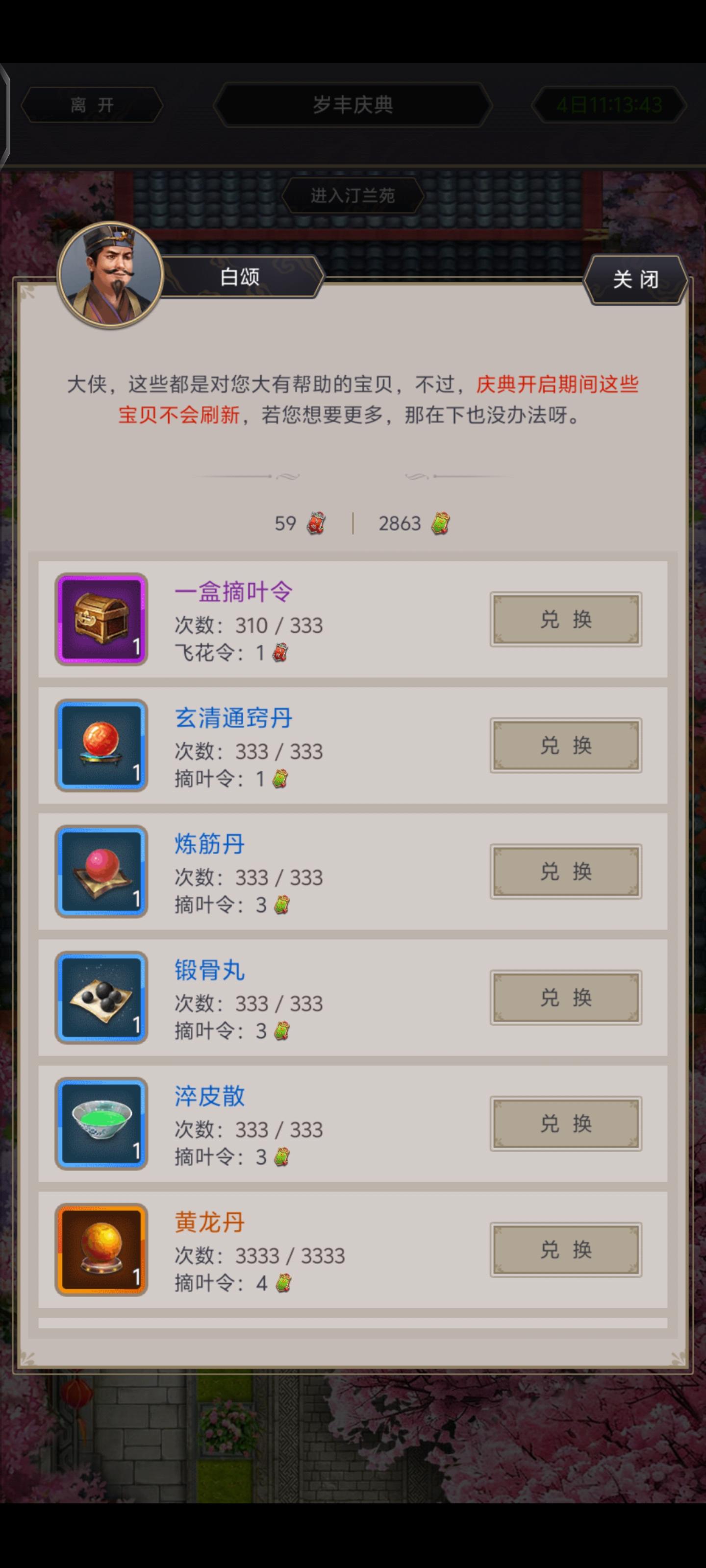The height and width of the screenshot is (1568, 706).
Task: Click the 玄清通窍丹 red pill icon
Action: (x=101, y=745)
